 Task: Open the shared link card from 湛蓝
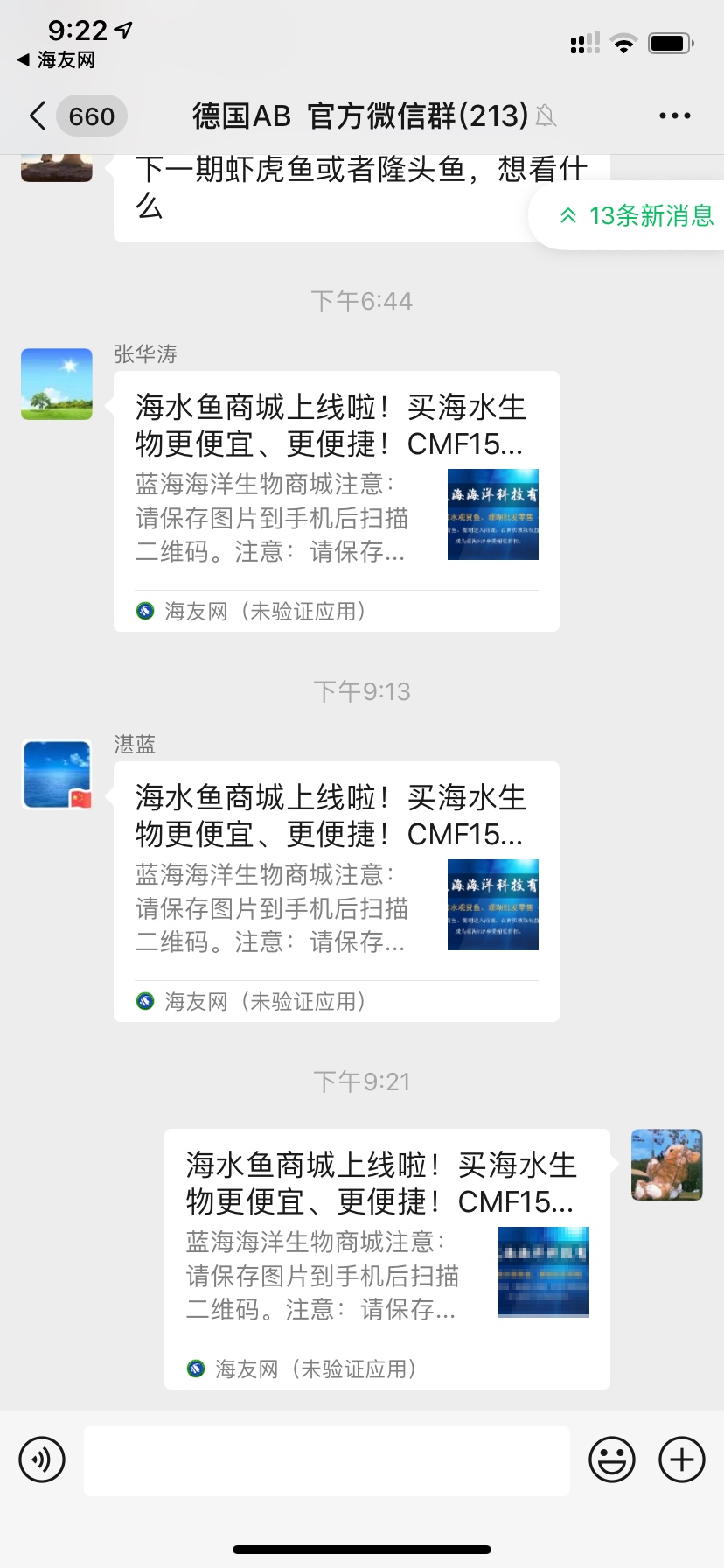(336, 891)
